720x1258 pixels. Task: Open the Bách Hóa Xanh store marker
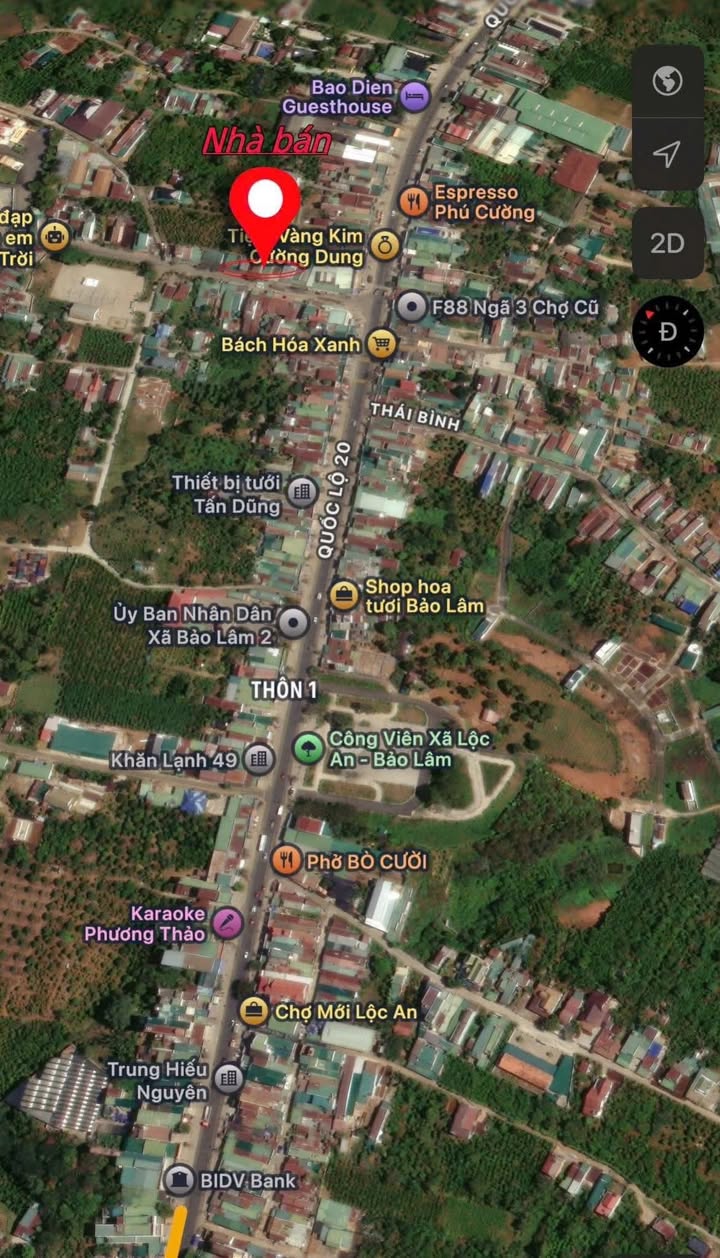coord(381,345)
